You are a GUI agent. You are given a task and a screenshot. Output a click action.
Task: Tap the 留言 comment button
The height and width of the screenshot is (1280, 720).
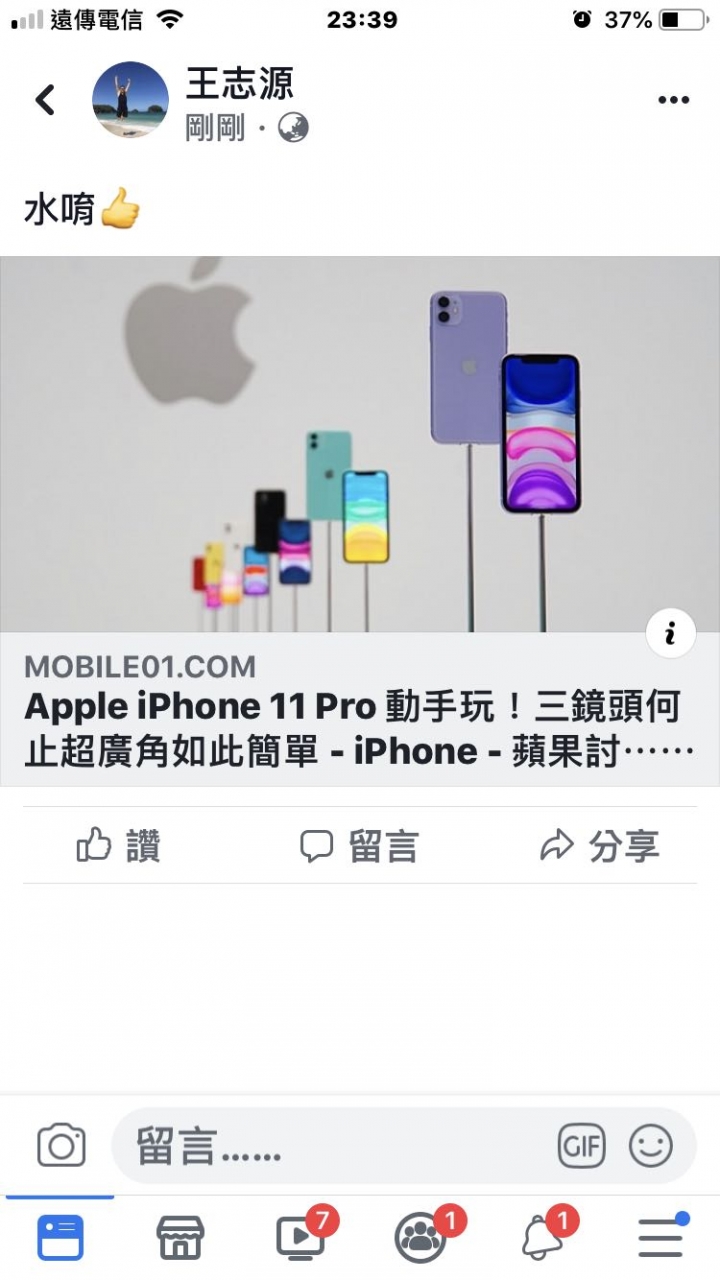(x=359, y=846)
